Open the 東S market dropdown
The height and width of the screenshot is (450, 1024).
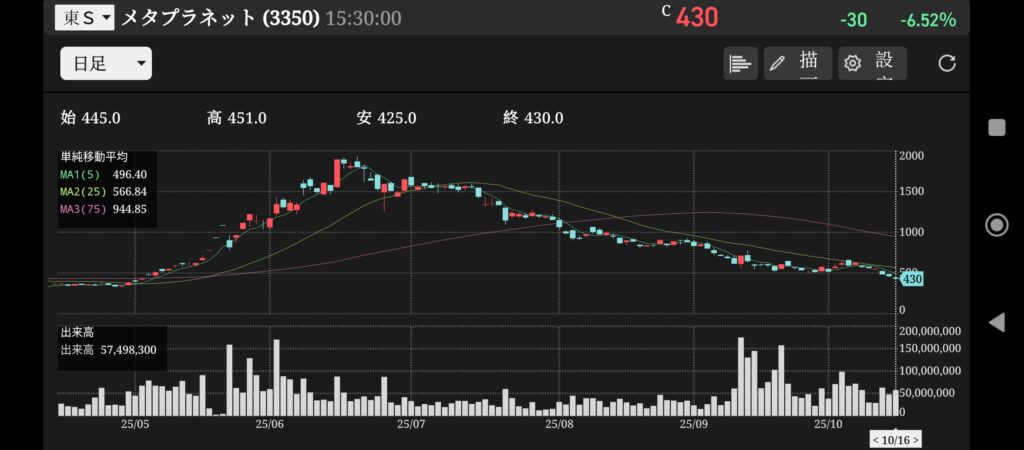coord(84,17)
